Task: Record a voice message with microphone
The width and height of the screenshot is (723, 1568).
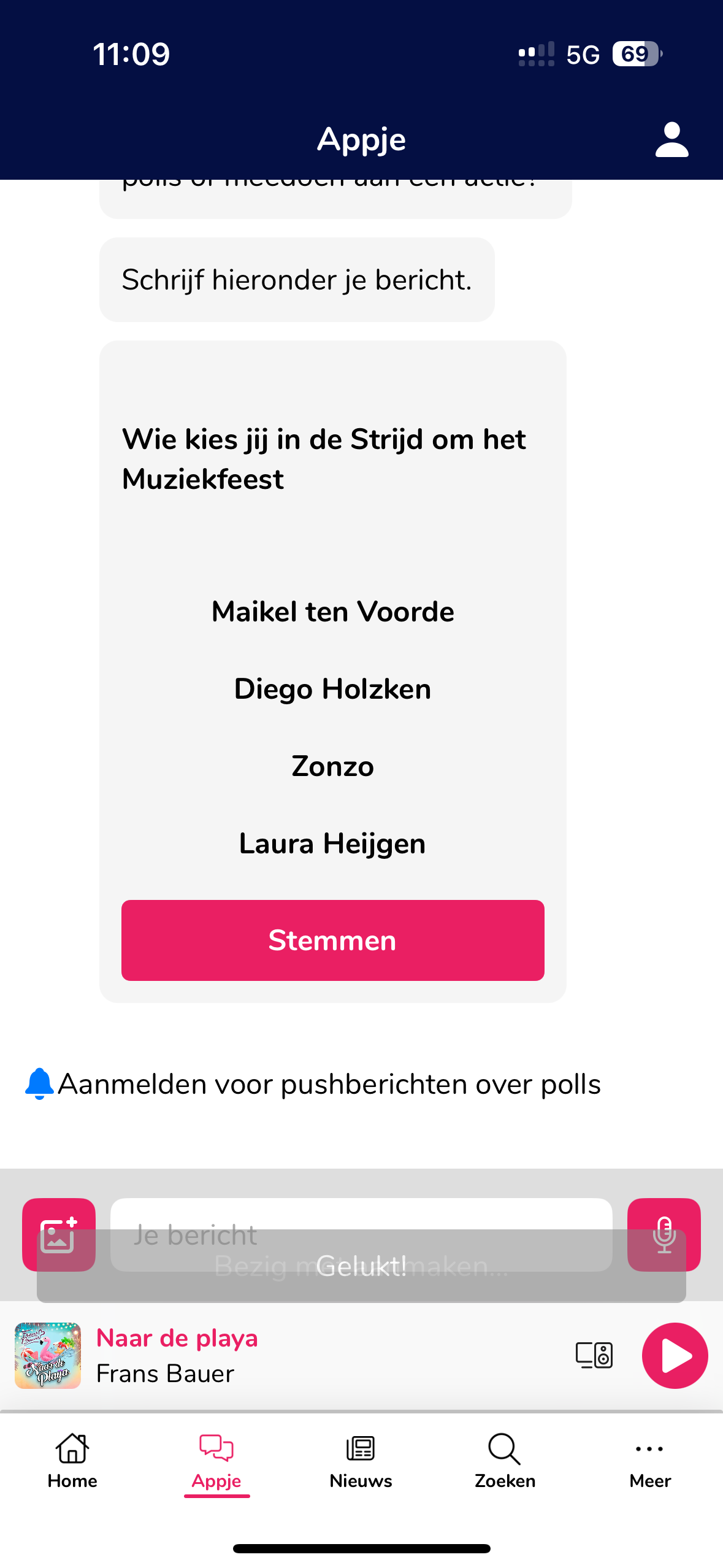Action: 664,1234
